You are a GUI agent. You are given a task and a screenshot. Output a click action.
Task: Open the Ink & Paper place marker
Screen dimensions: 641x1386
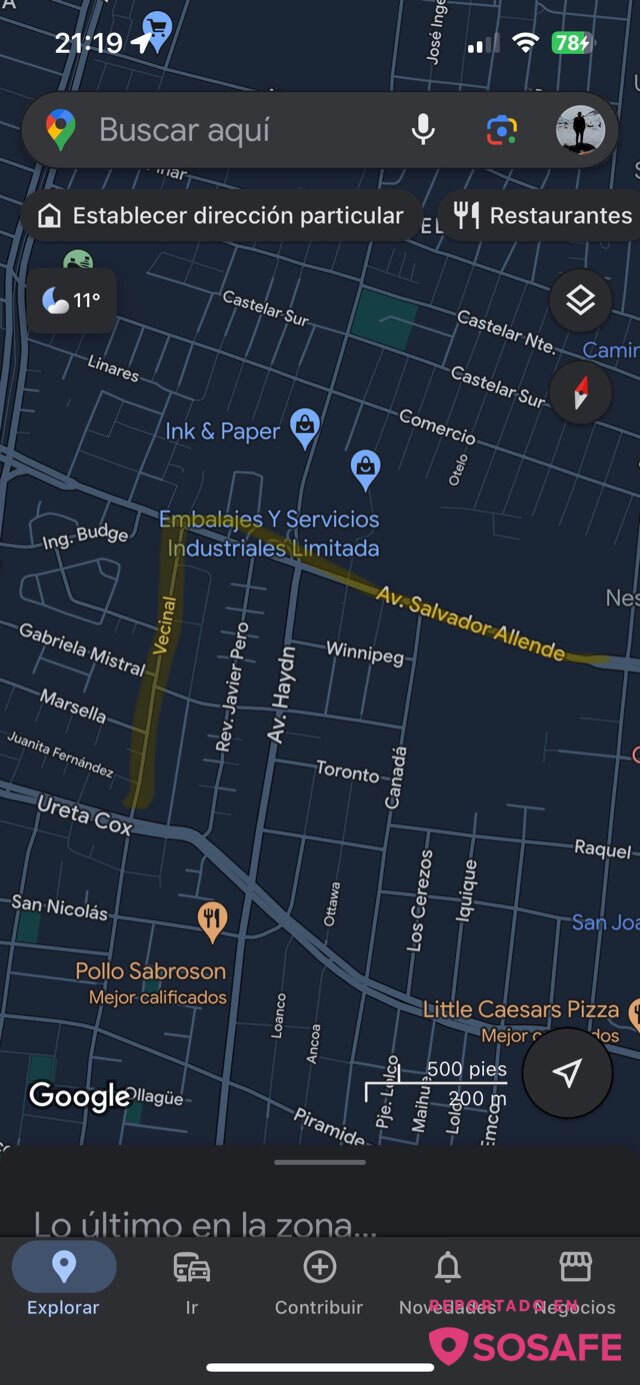click(304, 428)
